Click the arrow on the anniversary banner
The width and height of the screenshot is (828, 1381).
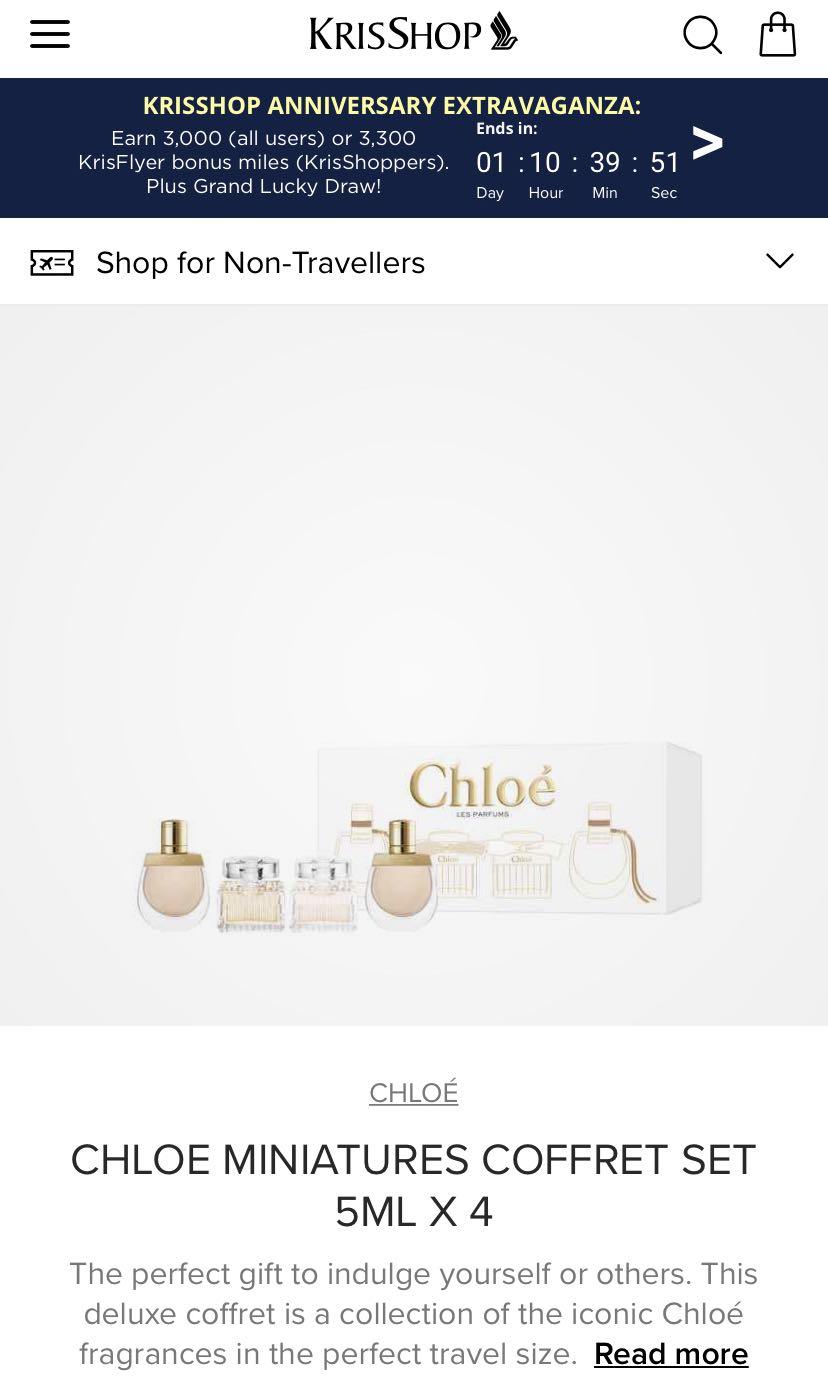pyautogui.click(x=707, y=143)
